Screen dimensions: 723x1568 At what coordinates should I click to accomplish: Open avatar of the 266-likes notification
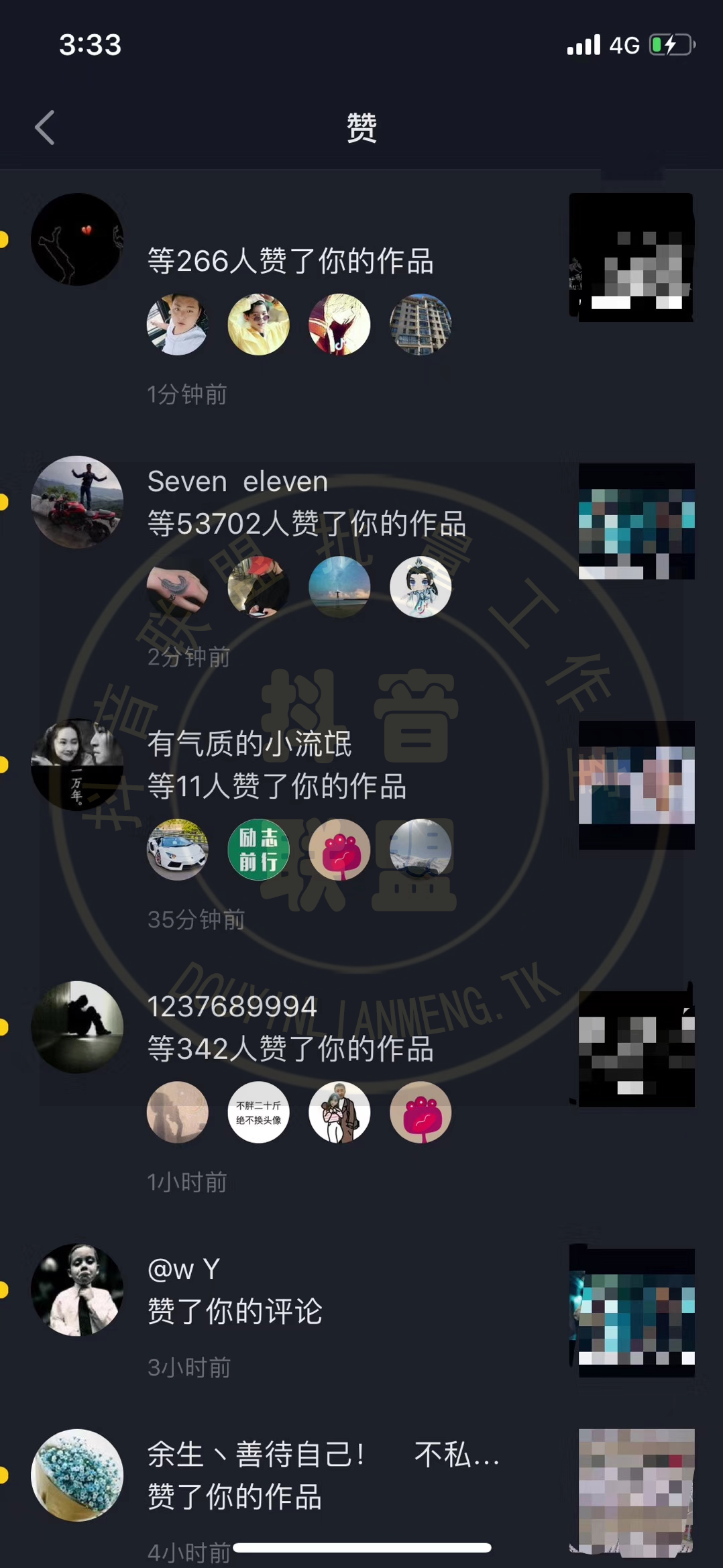77,239
